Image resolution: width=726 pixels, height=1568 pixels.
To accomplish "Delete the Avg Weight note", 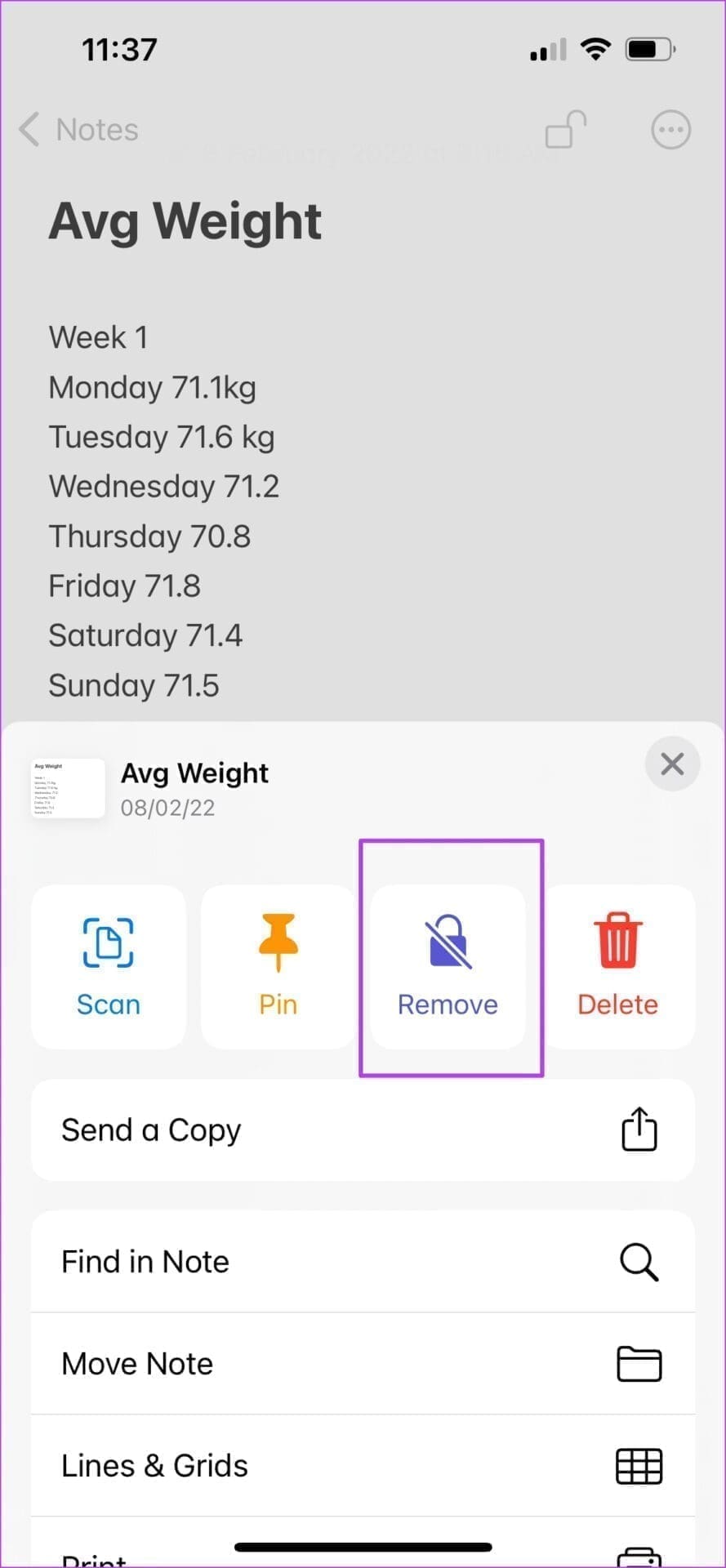I will (x=617, y=966).
